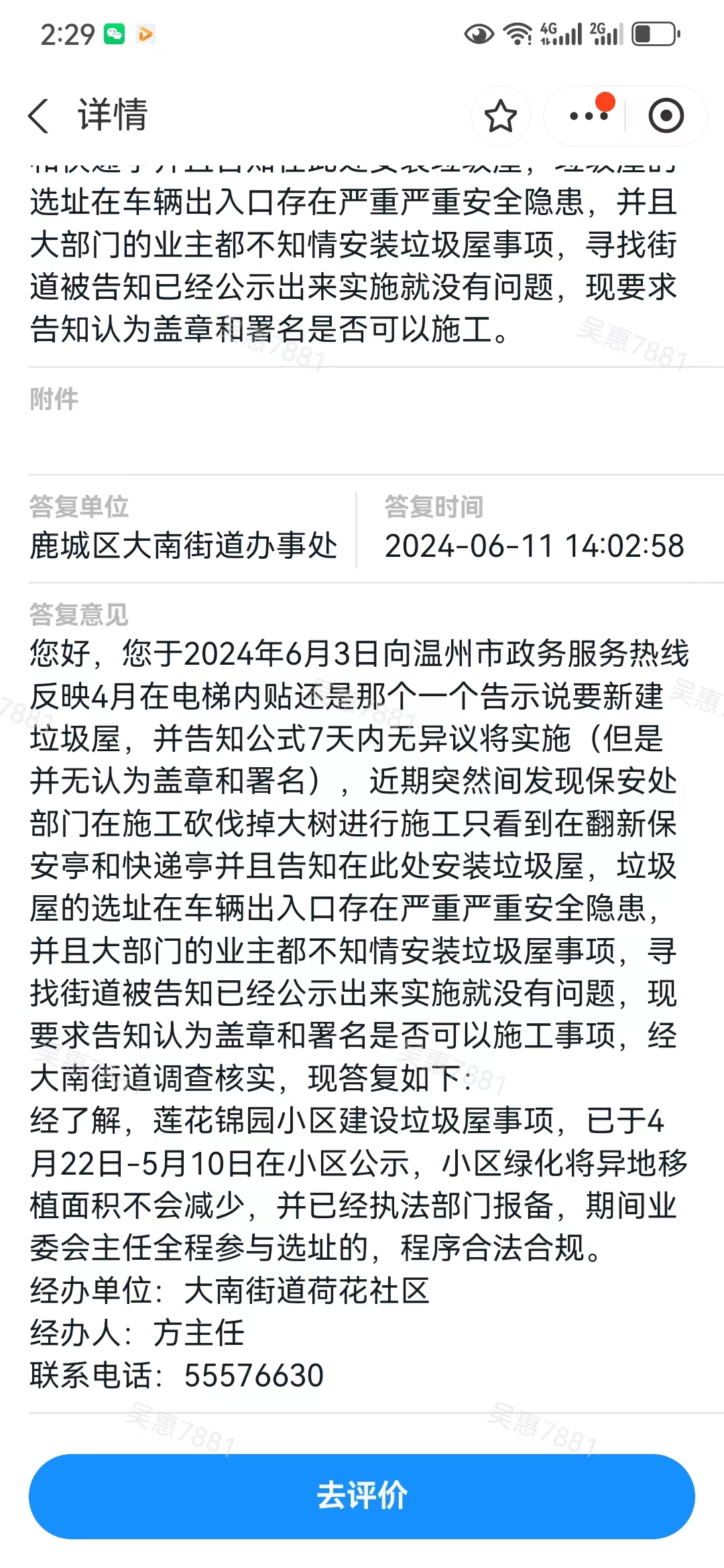Image resolution: width=724 pixels, height=1568 pixels.
Task: Tap the 去评价 button to rate reply
Action: [x=362, y=1496]
